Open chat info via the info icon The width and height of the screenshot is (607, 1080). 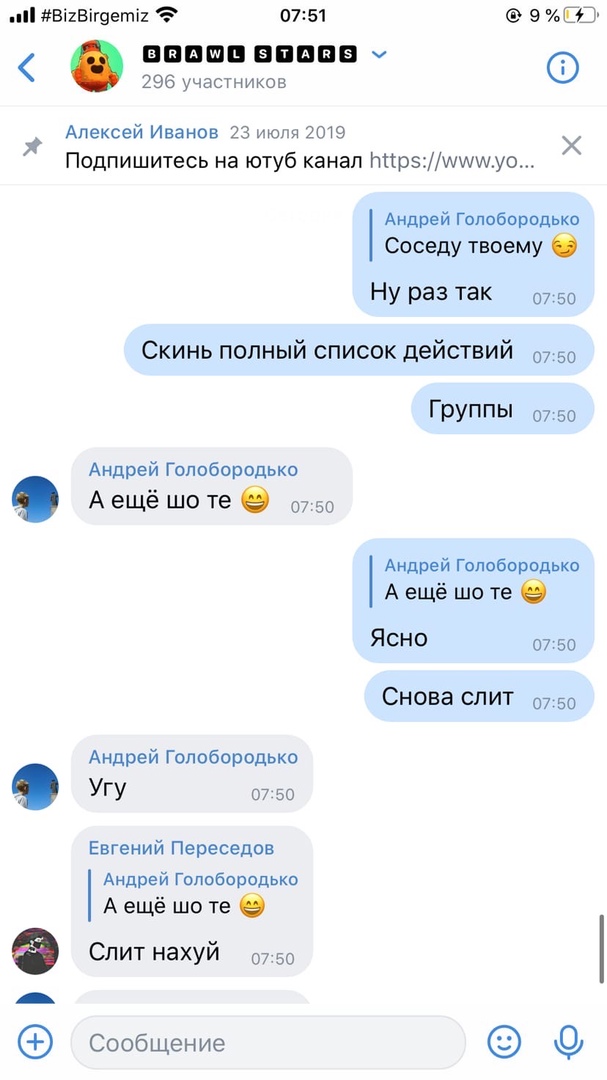[x=563, y=67]
